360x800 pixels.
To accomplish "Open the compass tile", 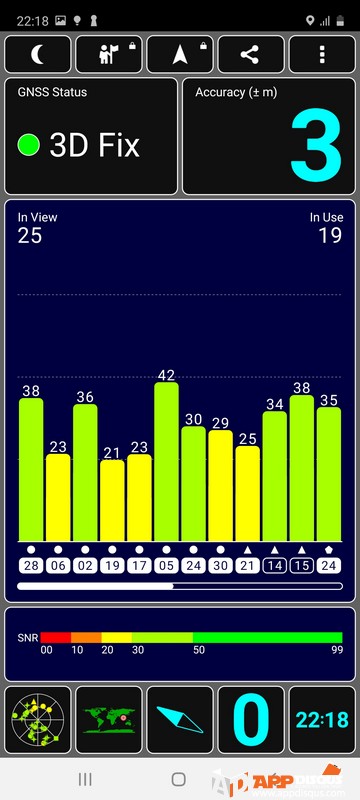I will [x=180, y=720].
